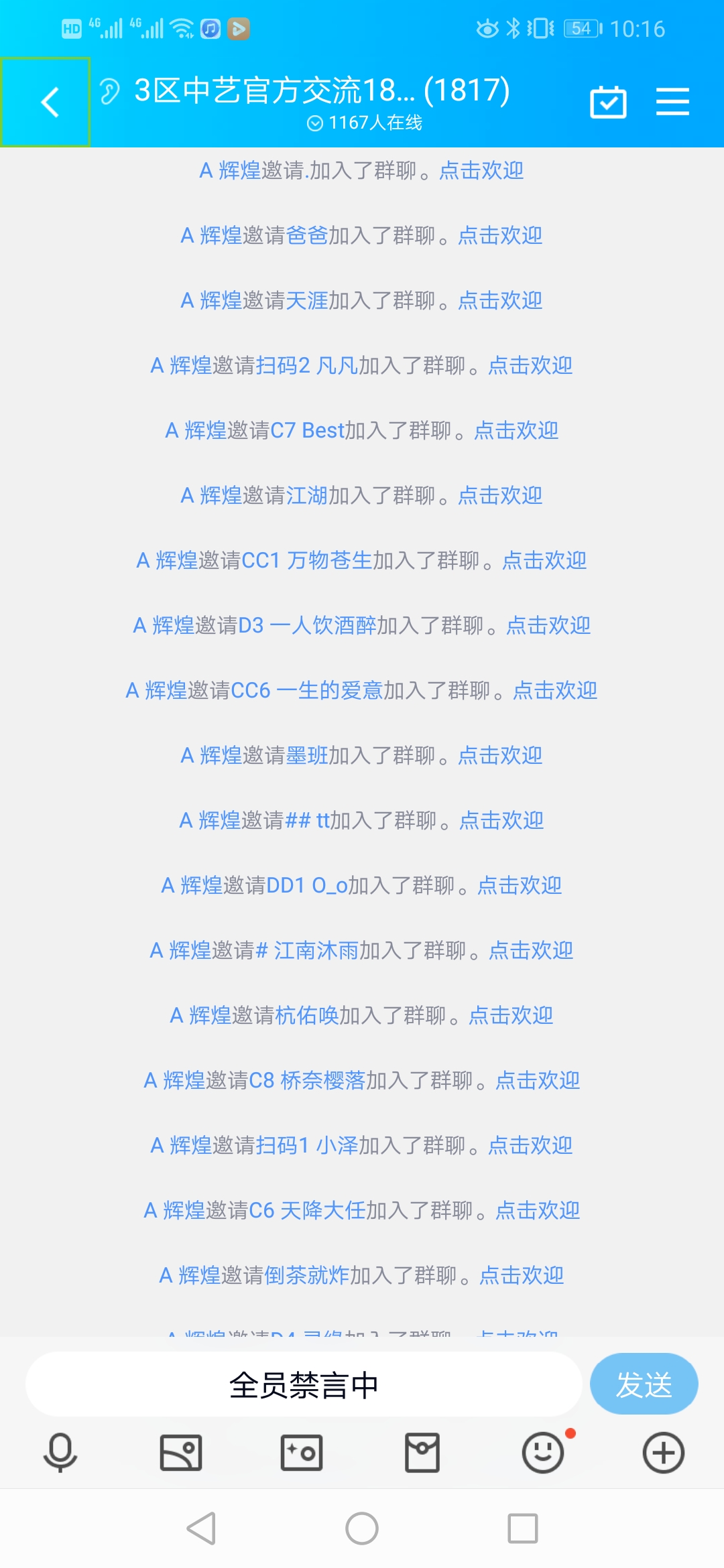Open the emoji smiley panel
724x1568 pixels.
pyautogui.click(x=543, y=1453)
